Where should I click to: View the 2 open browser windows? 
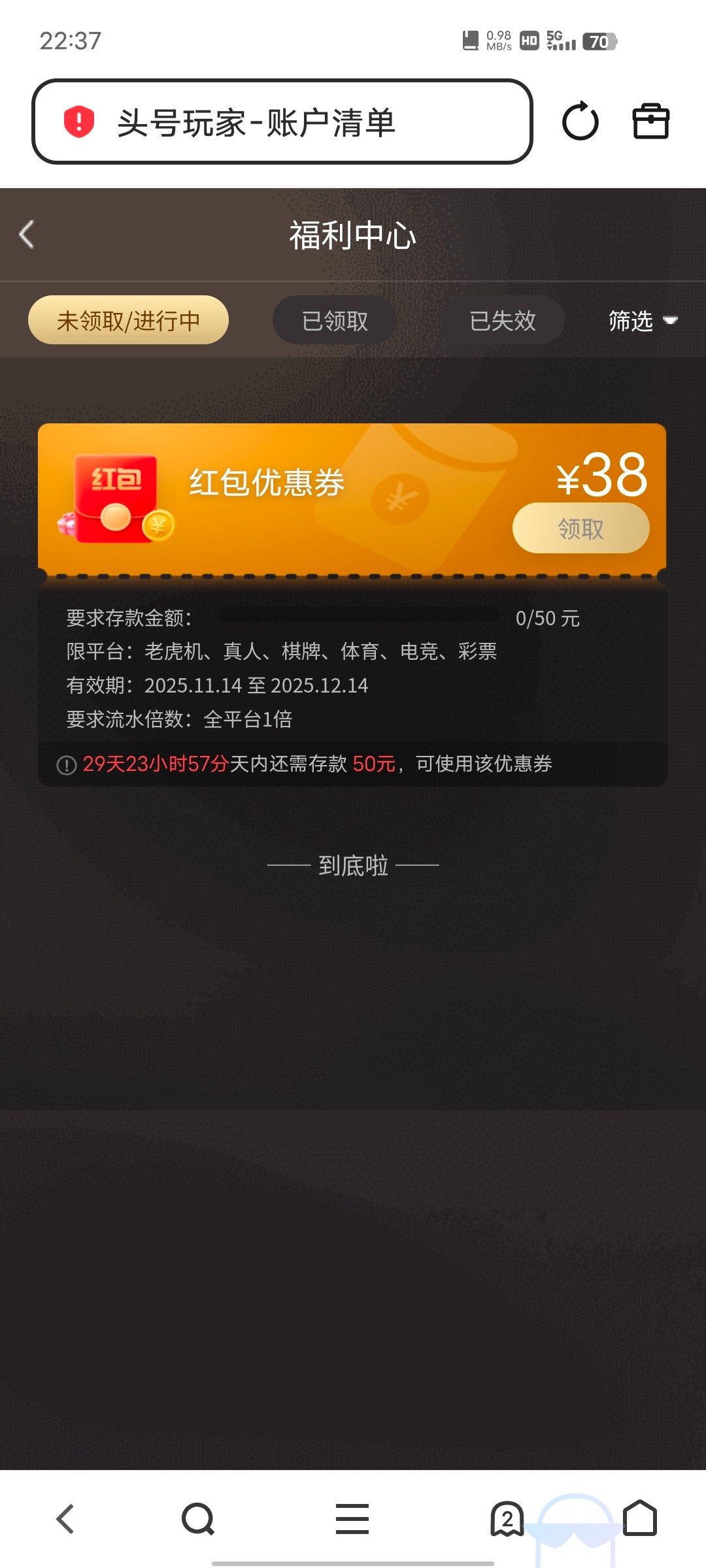pos(507,1518)
